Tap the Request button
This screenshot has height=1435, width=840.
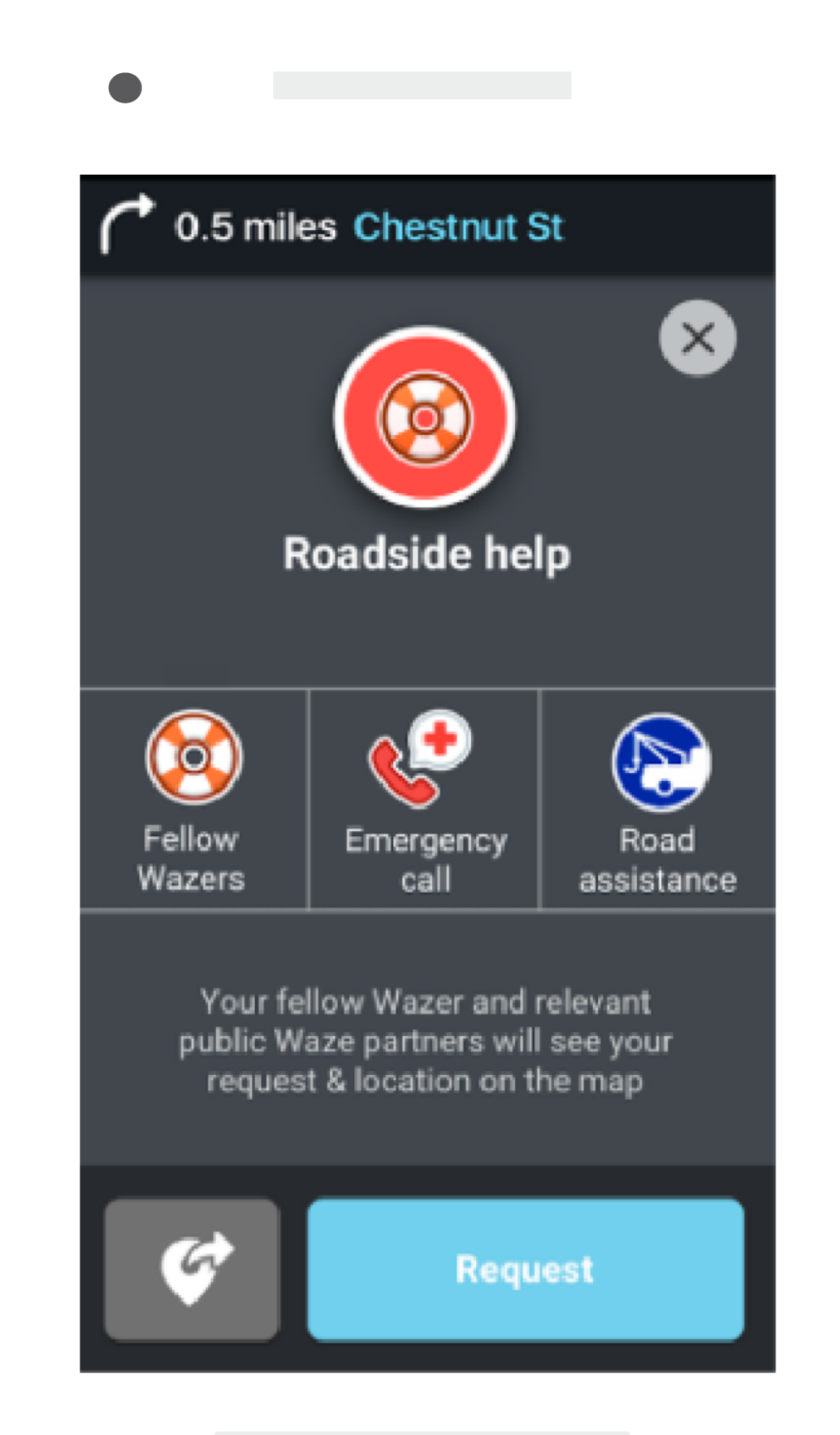525,1269
